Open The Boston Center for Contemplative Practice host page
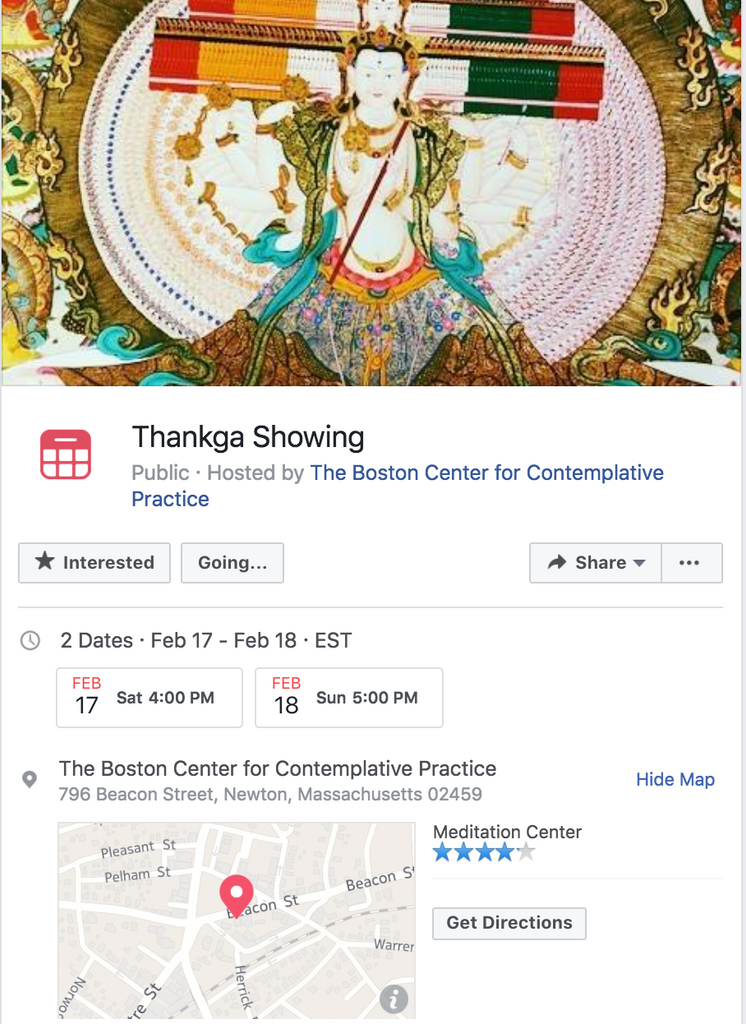Image resolution: width=746 pixels, height=1024 pixels. pos(486,473)
